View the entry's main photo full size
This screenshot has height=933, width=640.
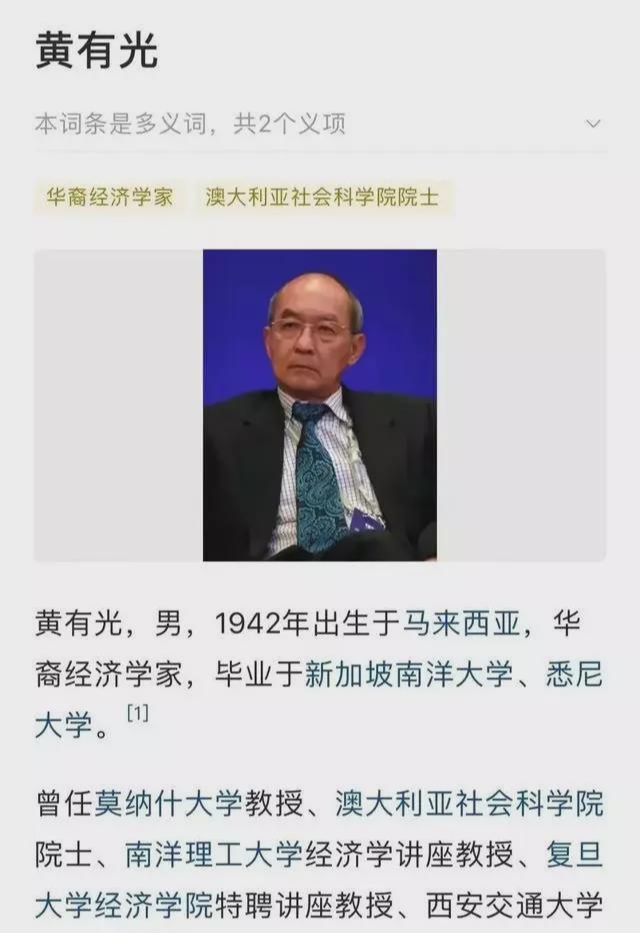[320, 405]
